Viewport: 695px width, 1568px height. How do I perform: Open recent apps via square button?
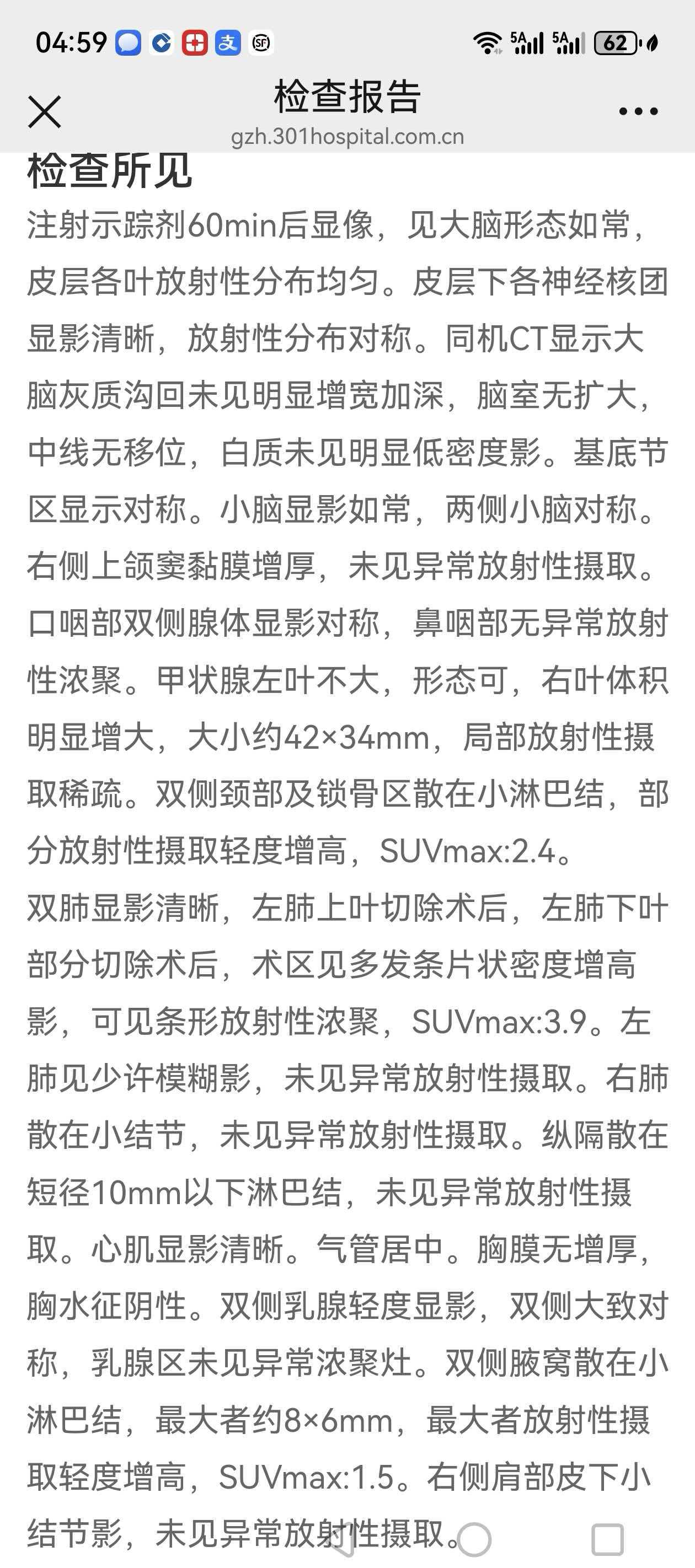607,1539
